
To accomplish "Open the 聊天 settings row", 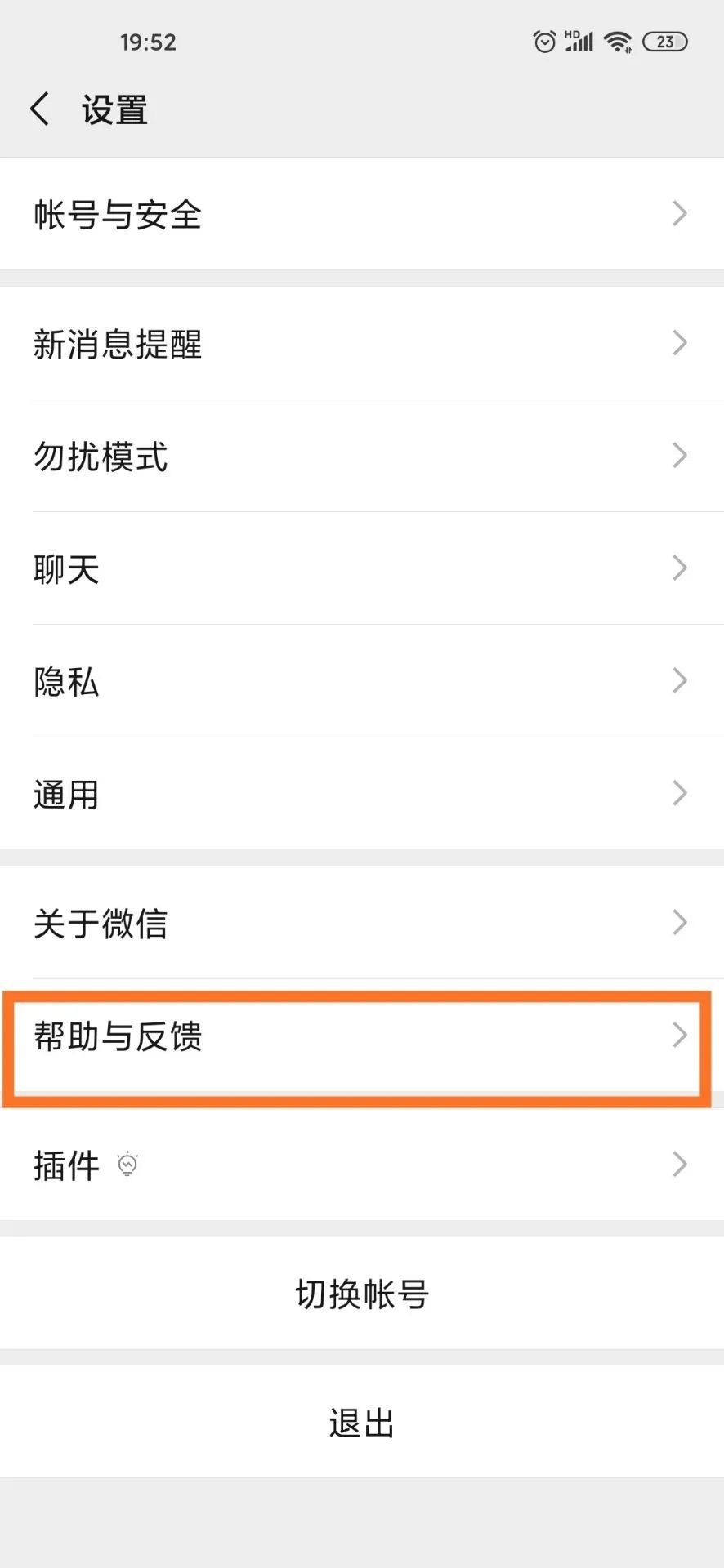I will [362, 568].
